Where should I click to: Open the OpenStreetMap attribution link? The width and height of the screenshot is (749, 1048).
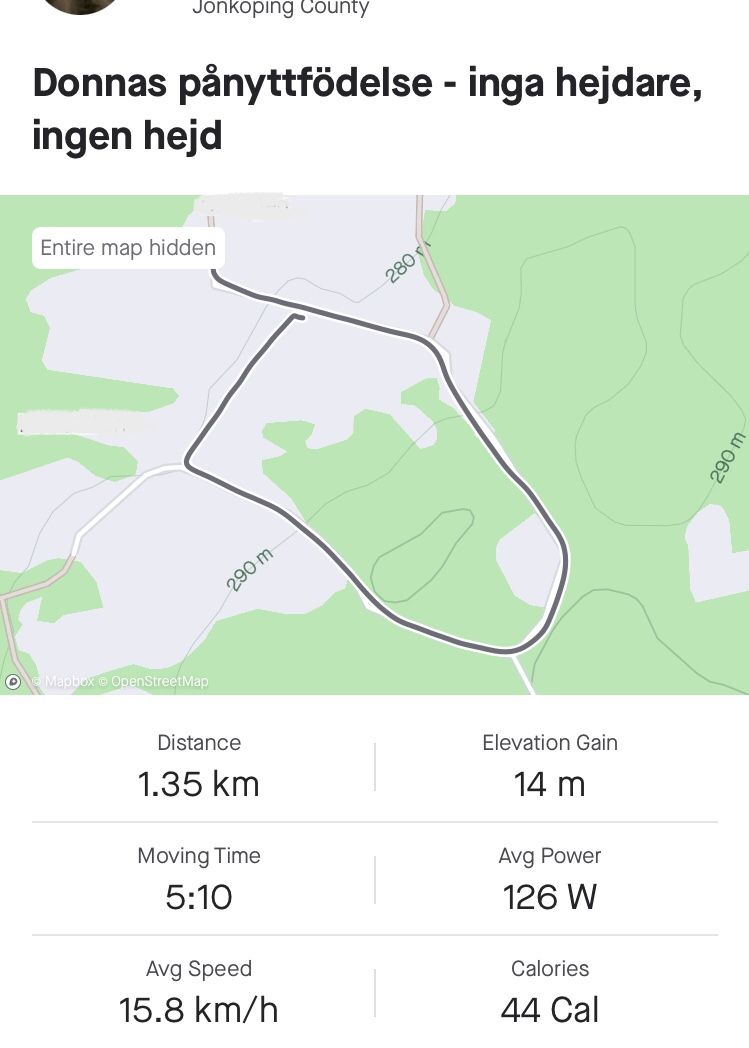159,682
